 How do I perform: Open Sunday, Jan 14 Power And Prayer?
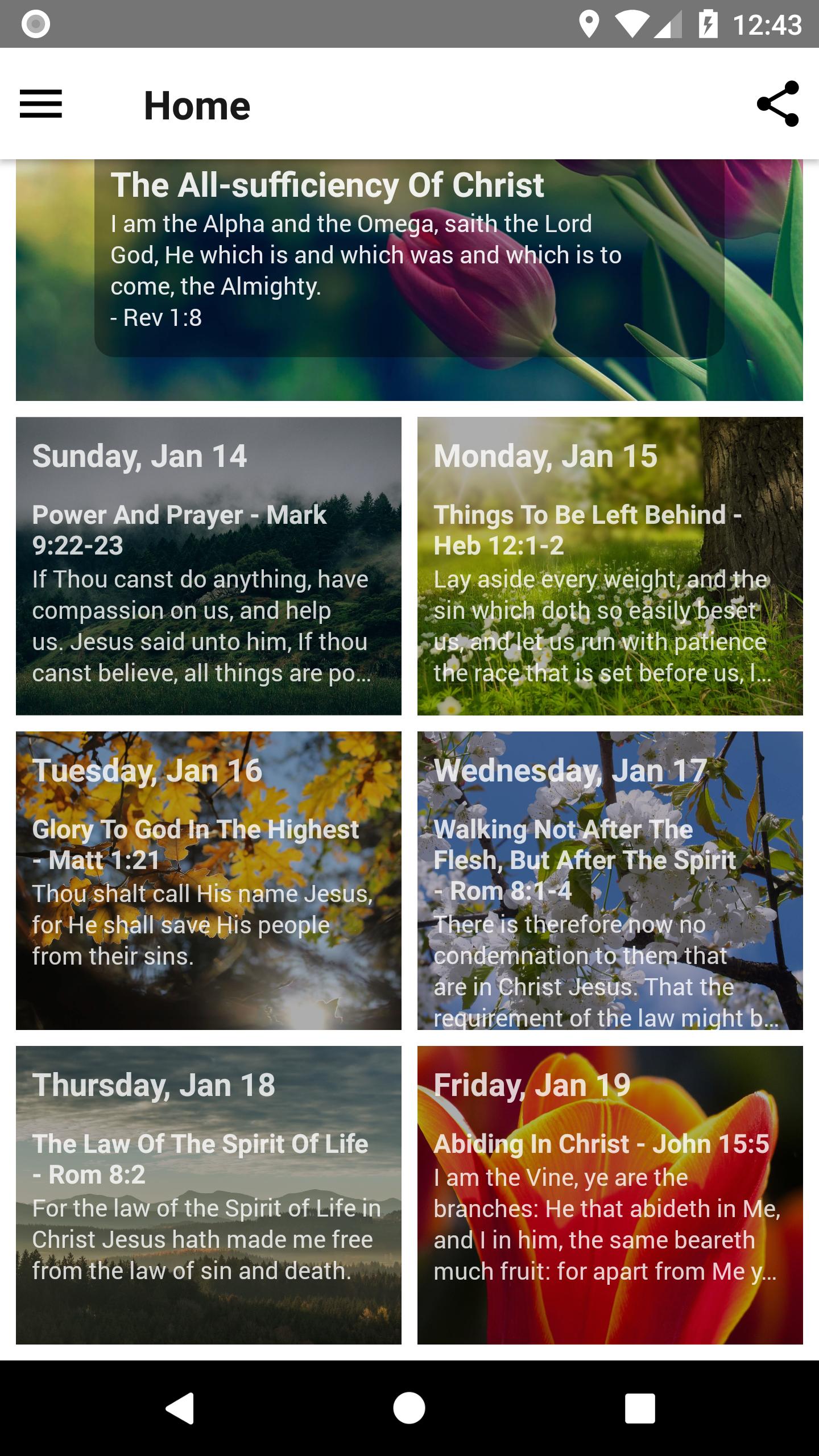[209, 566]
